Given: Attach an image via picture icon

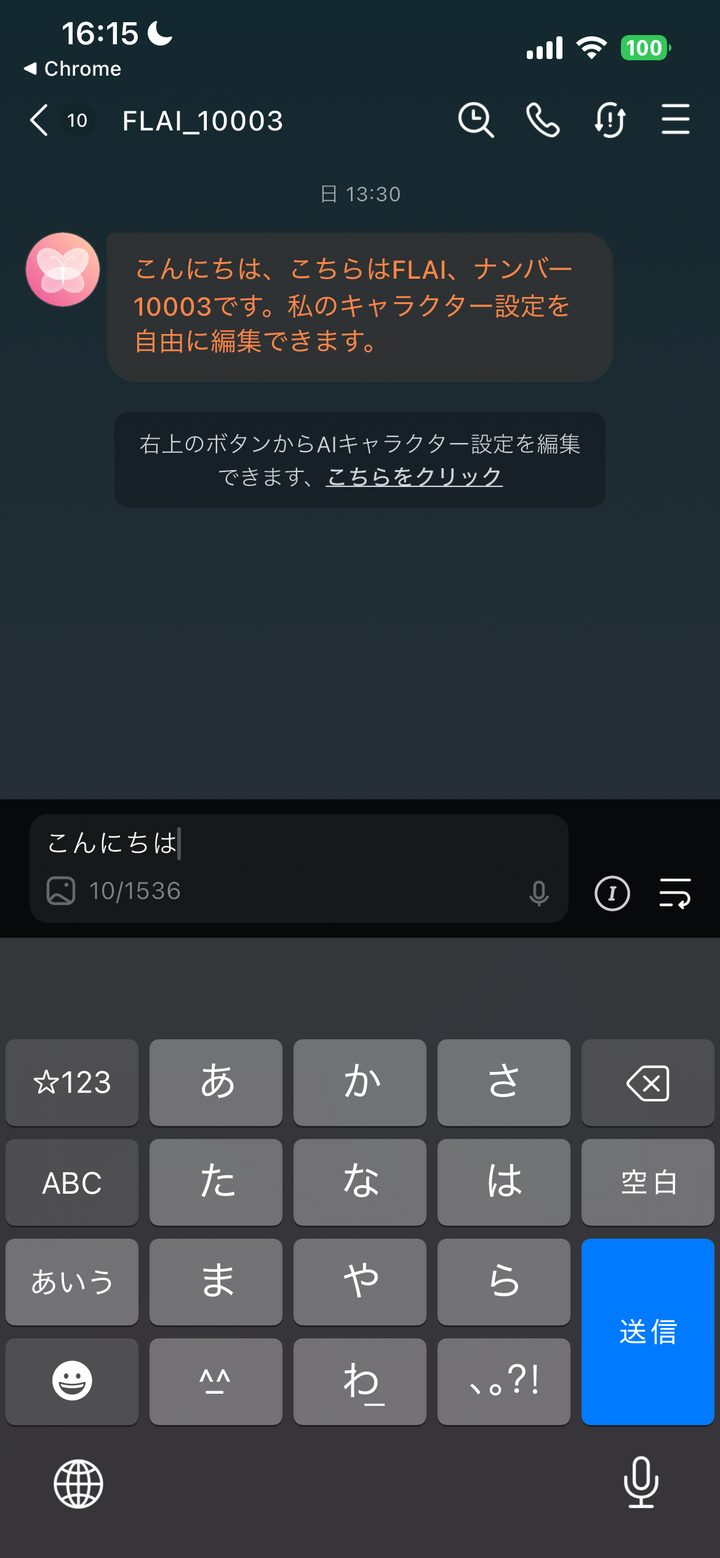Looking at the screenshot, I should click(61, 890).
